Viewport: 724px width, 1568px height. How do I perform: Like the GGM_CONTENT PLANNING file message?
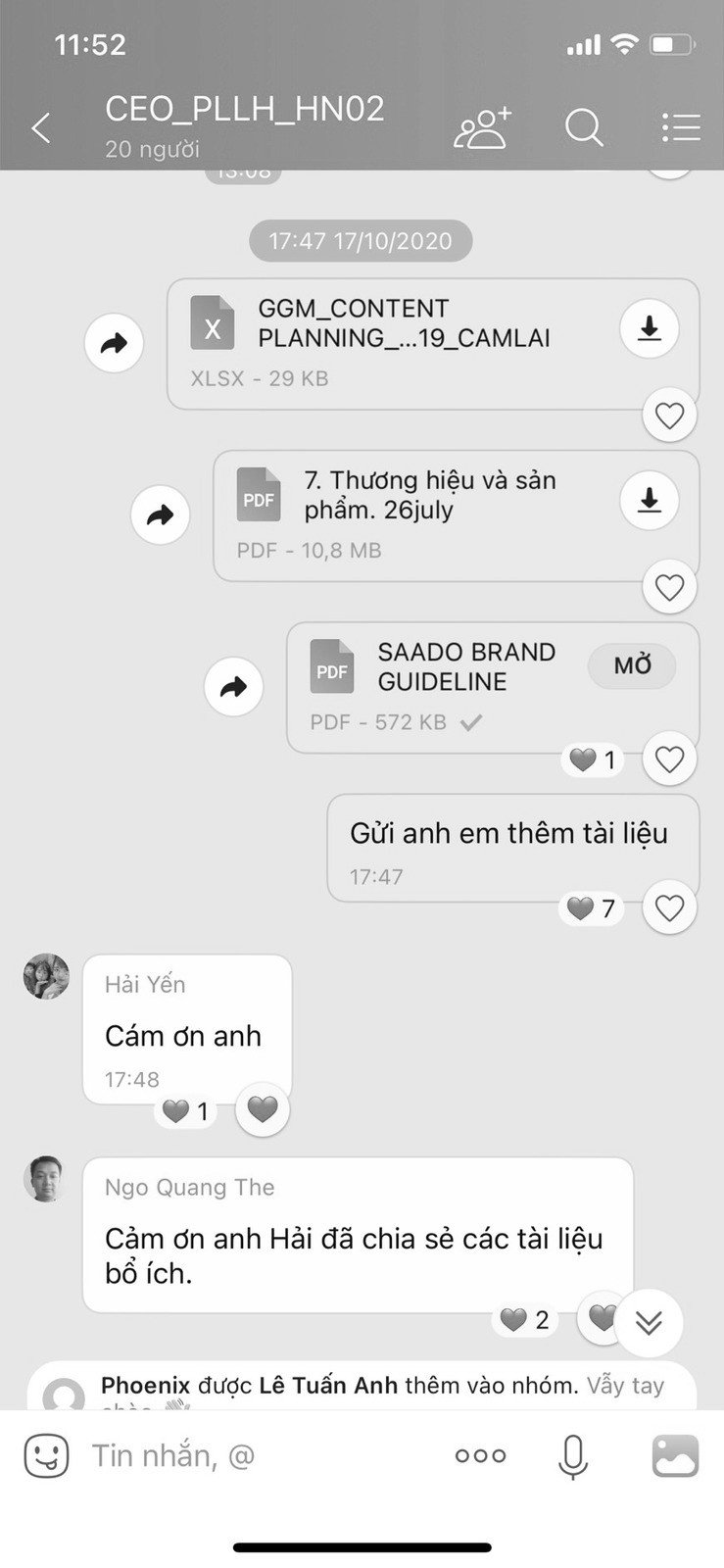tap(669, 416)
